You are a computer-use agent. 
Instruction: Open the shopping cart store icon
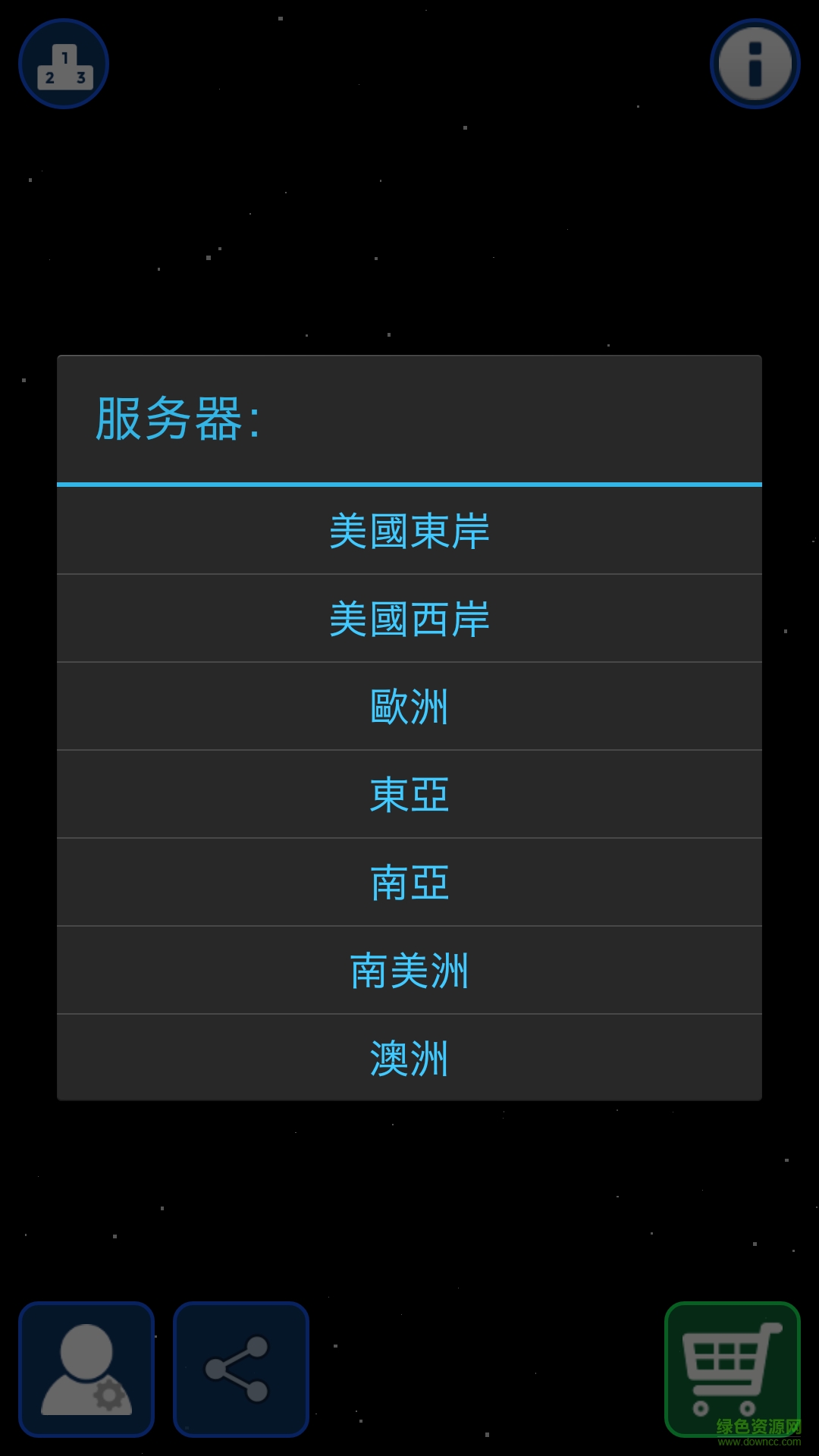point(733,1370)
